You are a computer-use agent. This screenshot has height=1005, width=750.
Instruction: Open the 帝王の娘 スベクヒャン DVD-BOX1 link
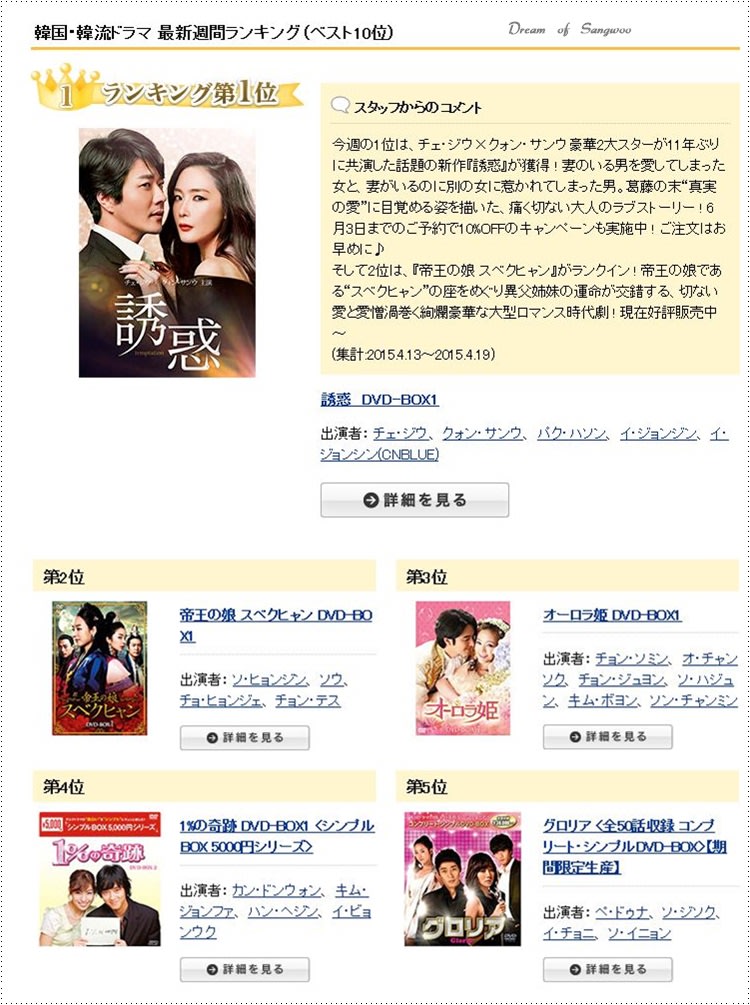tap(275, 625)
